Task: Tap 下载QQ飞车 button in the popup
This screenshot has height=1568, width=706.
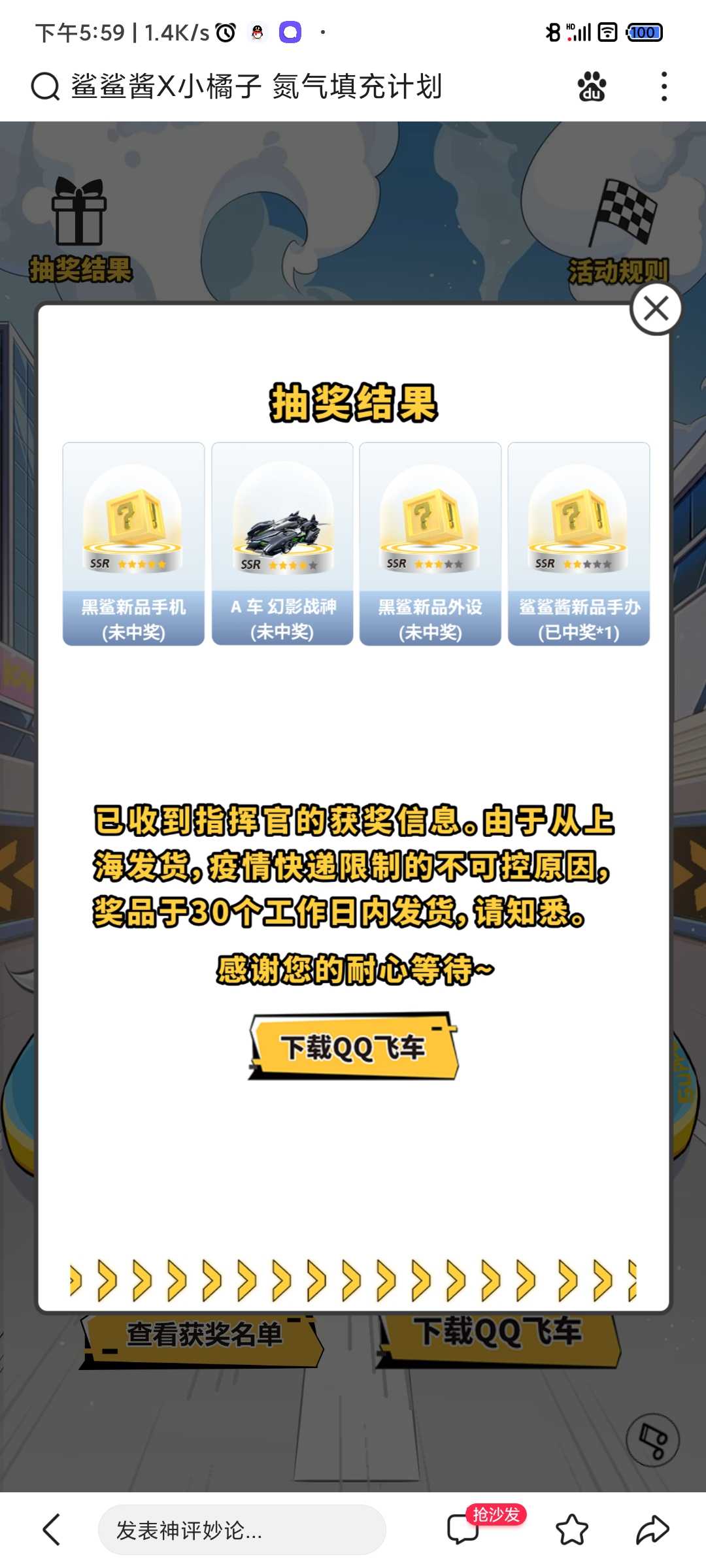Action: point(354,1047)
